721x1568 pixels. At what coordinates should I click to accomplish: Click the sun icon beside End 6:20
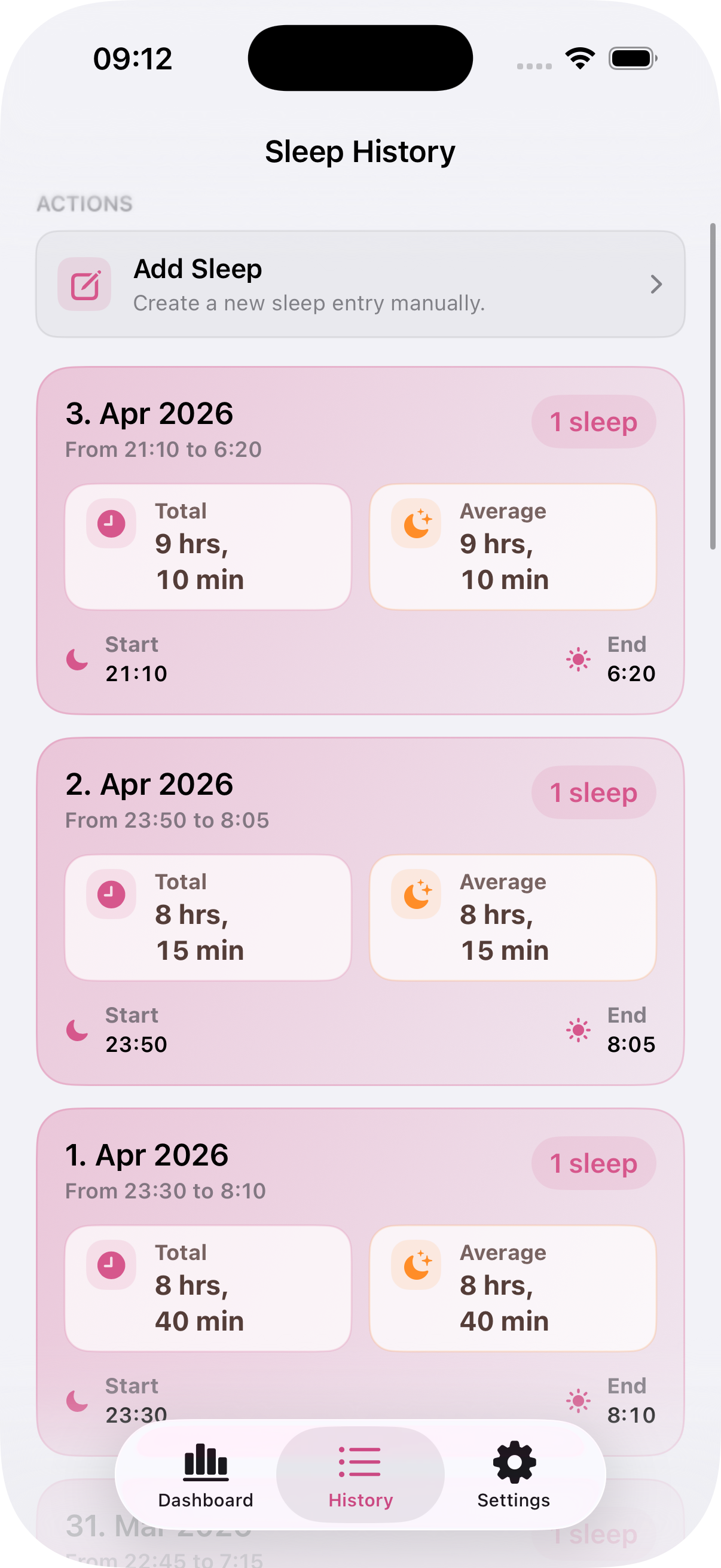coord(578,659)
